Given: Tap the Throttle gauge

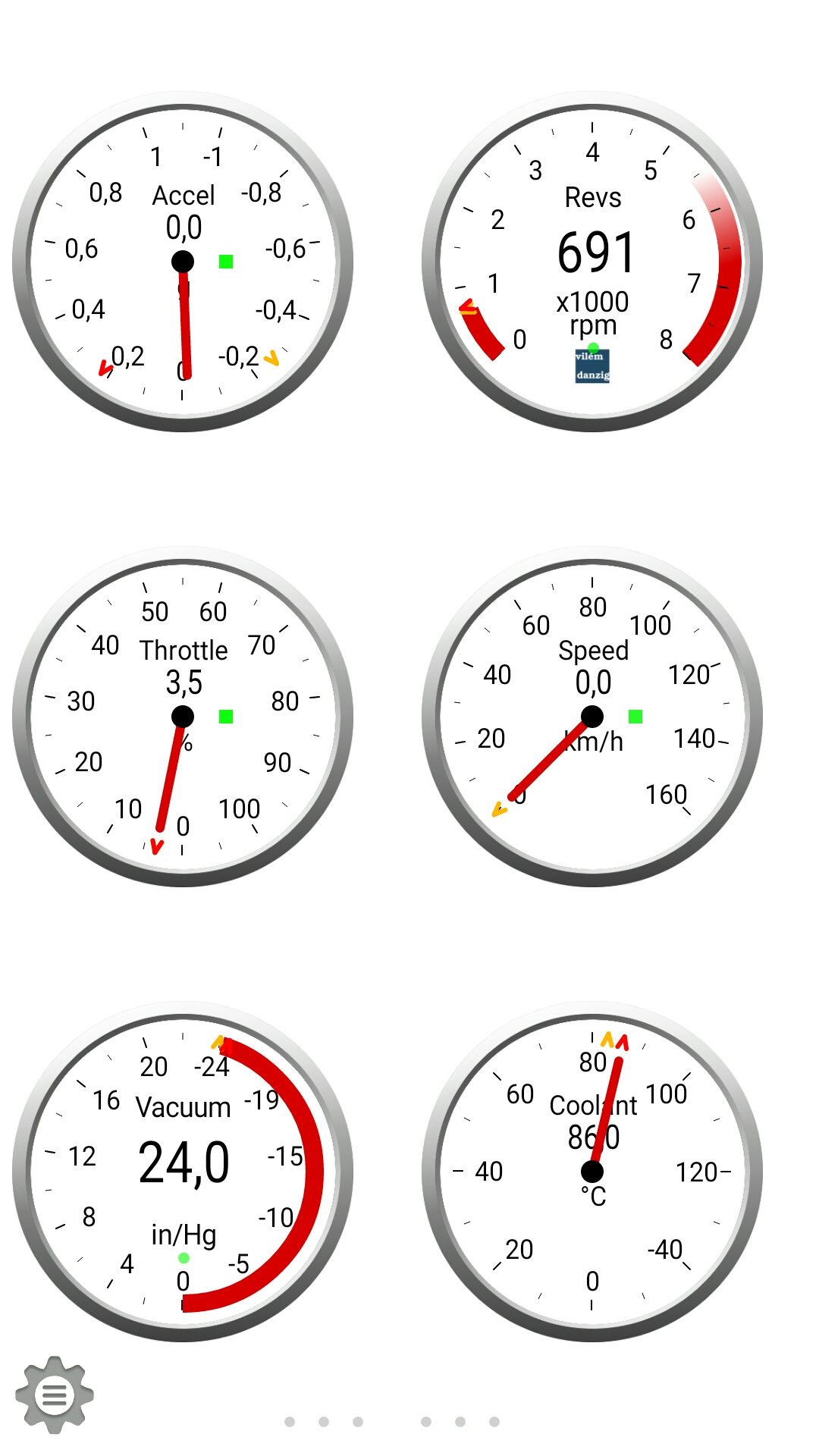Looking at the screenshot, I should [x=183, y=717].
